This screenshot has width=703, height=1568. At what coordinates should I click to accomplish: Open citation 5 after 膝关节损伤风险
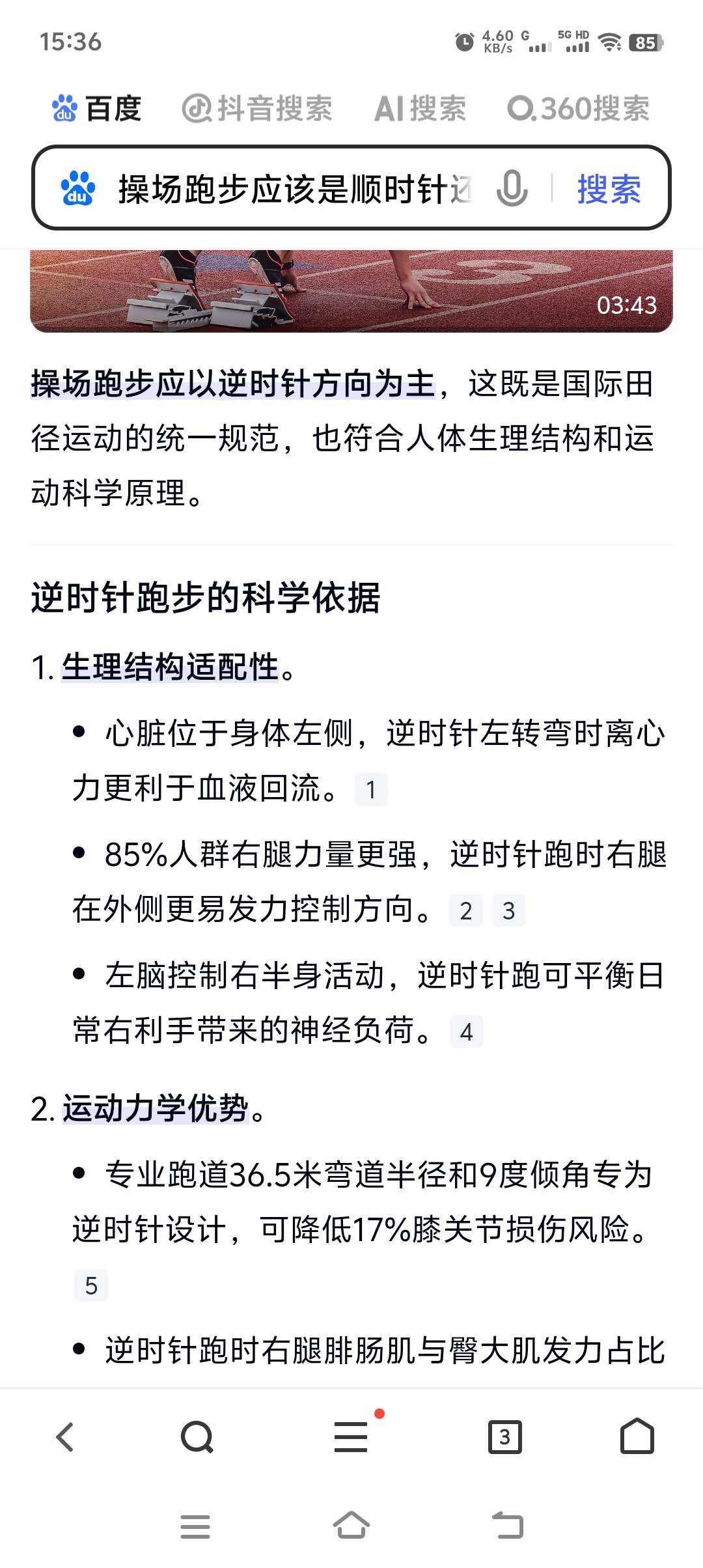pos(91,1286)
